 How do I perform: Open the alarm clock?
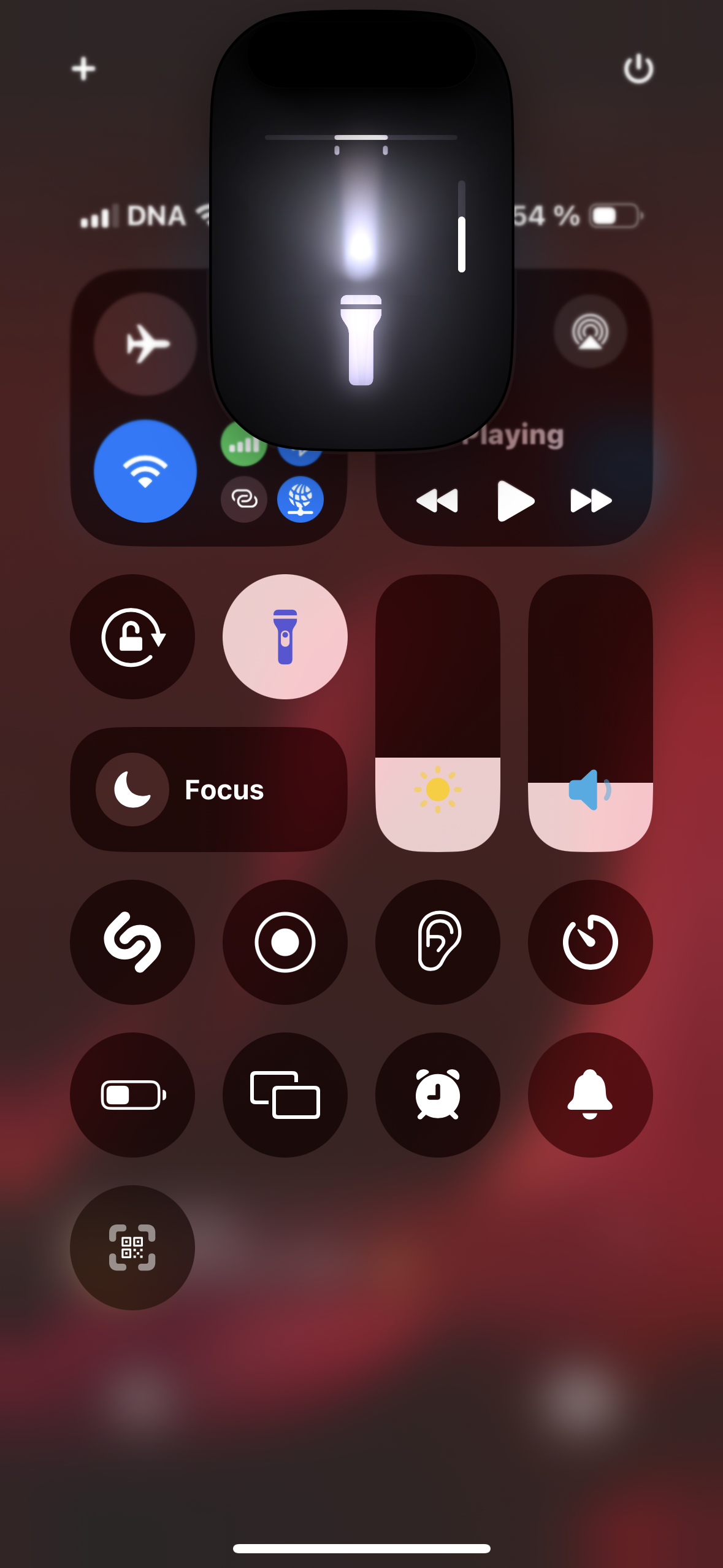[438, 1095]
